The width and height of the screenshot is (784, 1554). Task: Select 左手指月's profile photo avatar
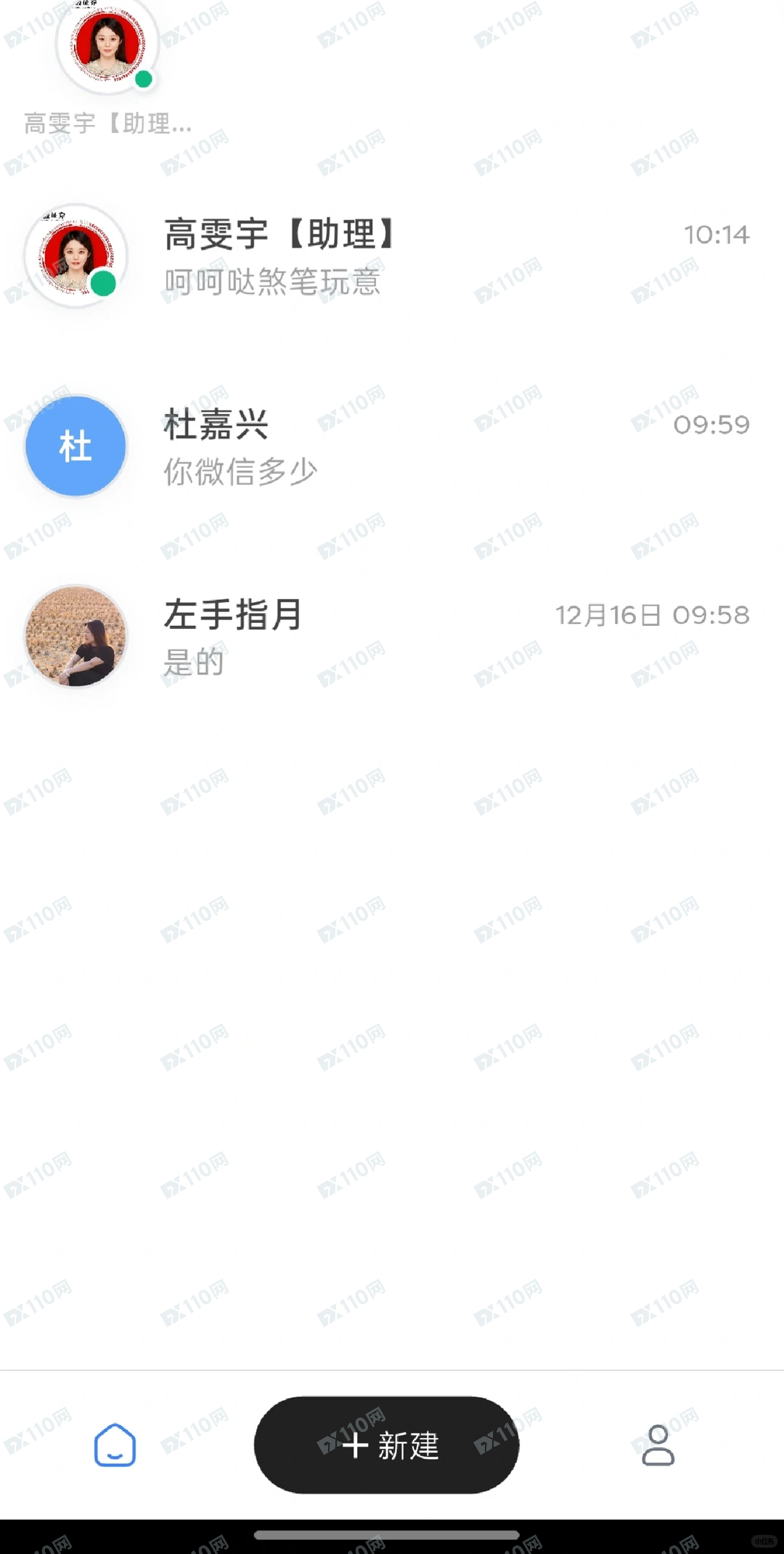(x=75, y=638)
